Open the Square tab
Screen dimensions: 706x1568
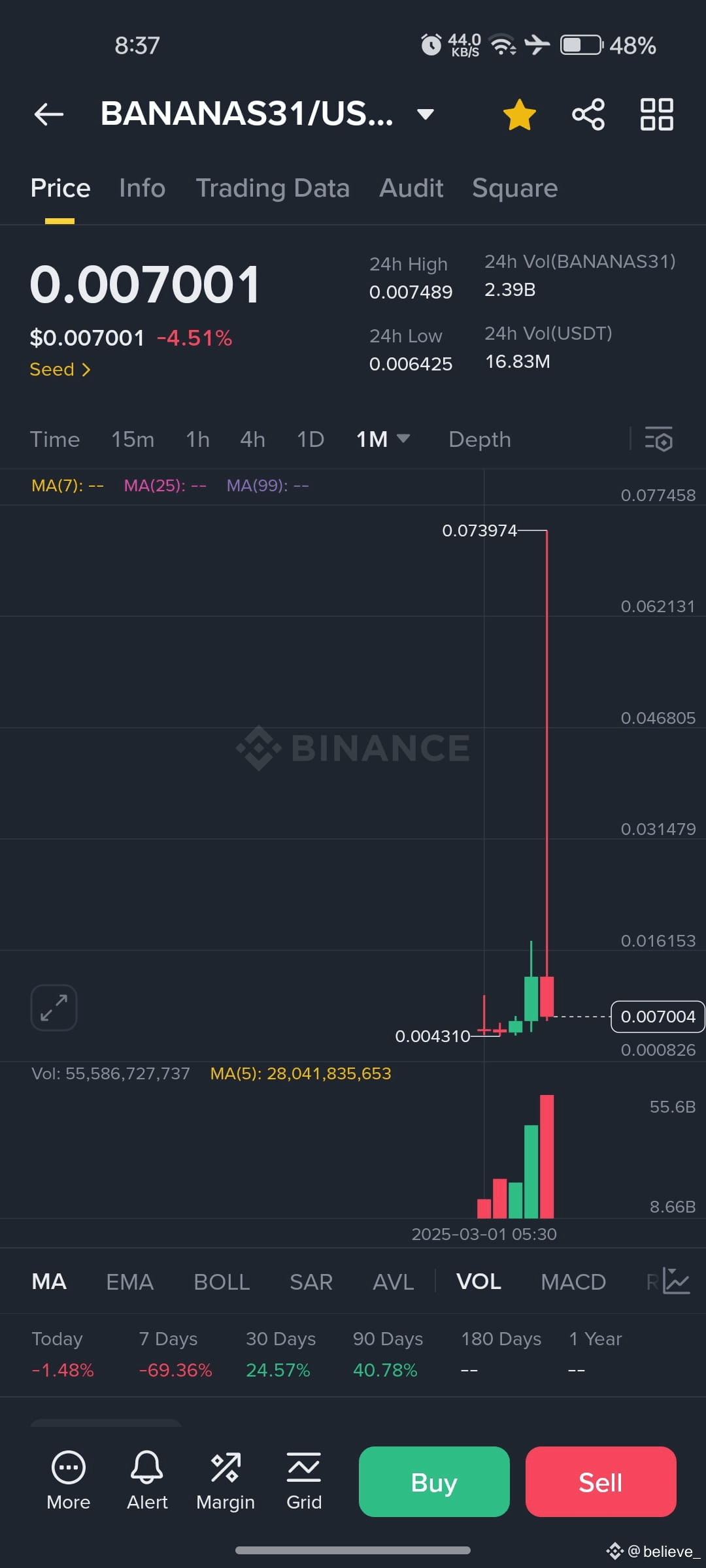515,188
